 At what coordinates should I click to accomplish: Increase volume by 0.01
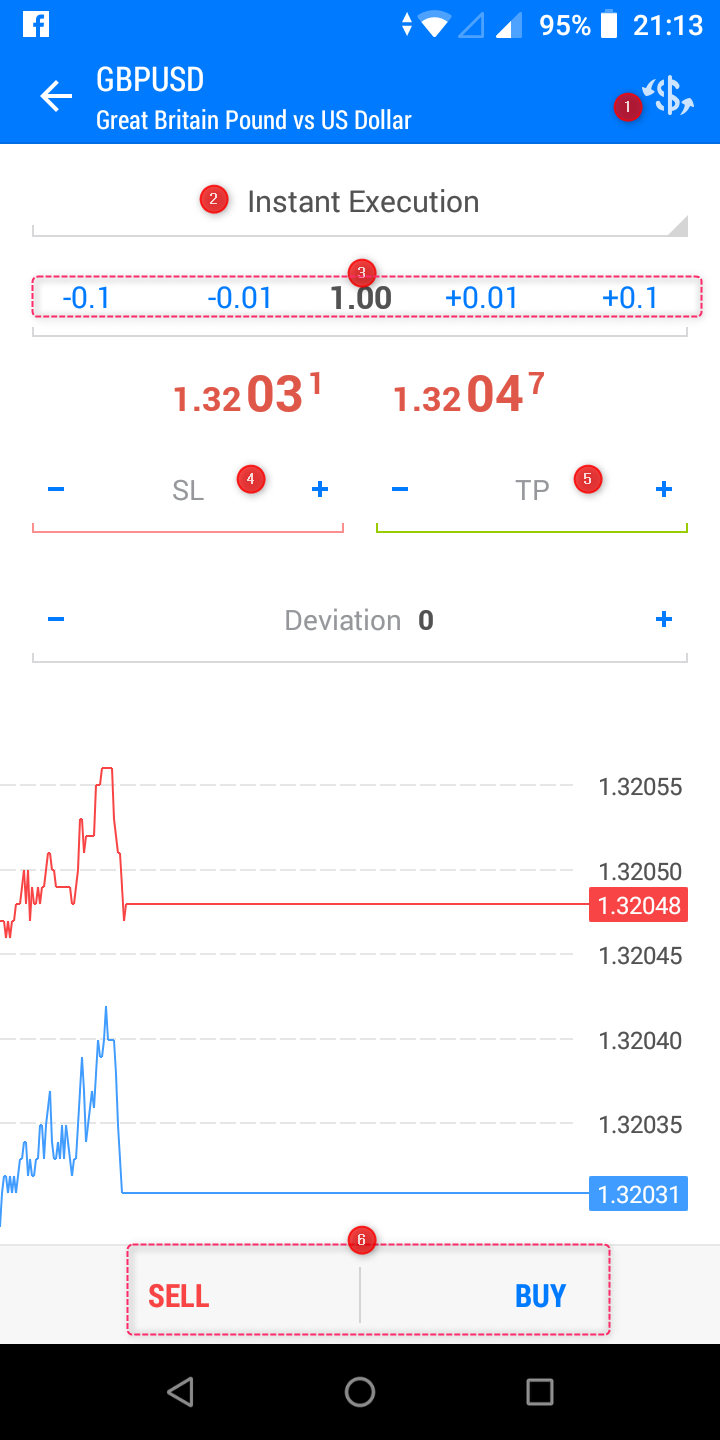[x=482, y=298]
